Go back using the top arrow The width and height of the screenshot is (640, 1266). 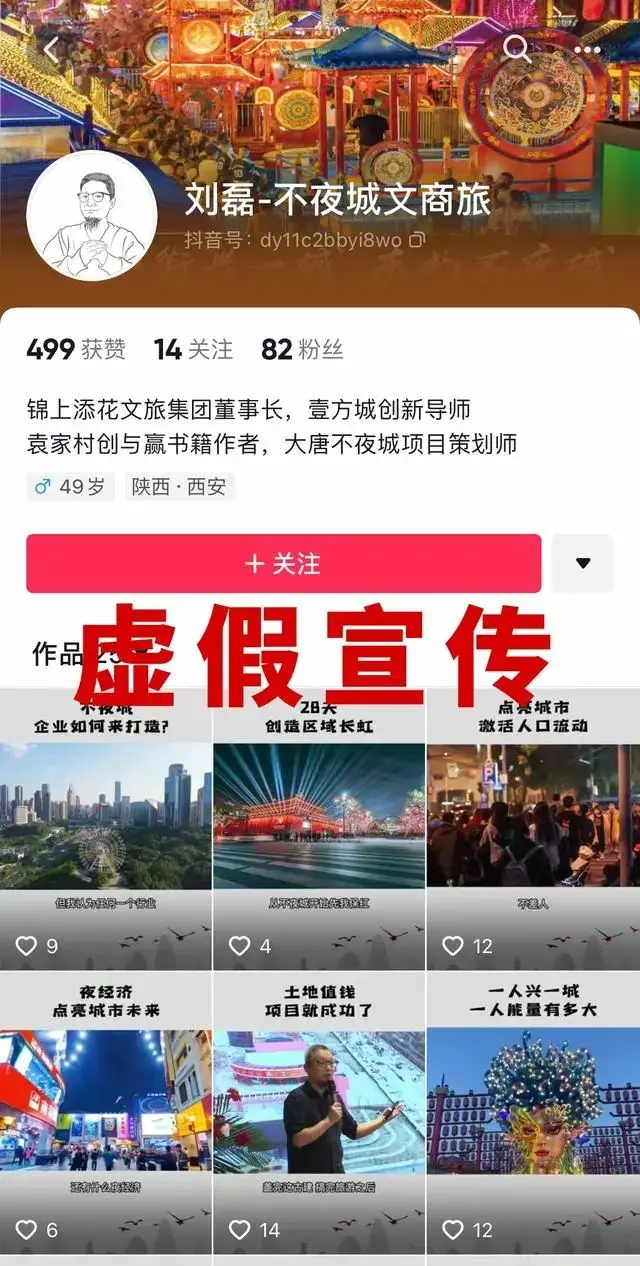click(51, 48)
